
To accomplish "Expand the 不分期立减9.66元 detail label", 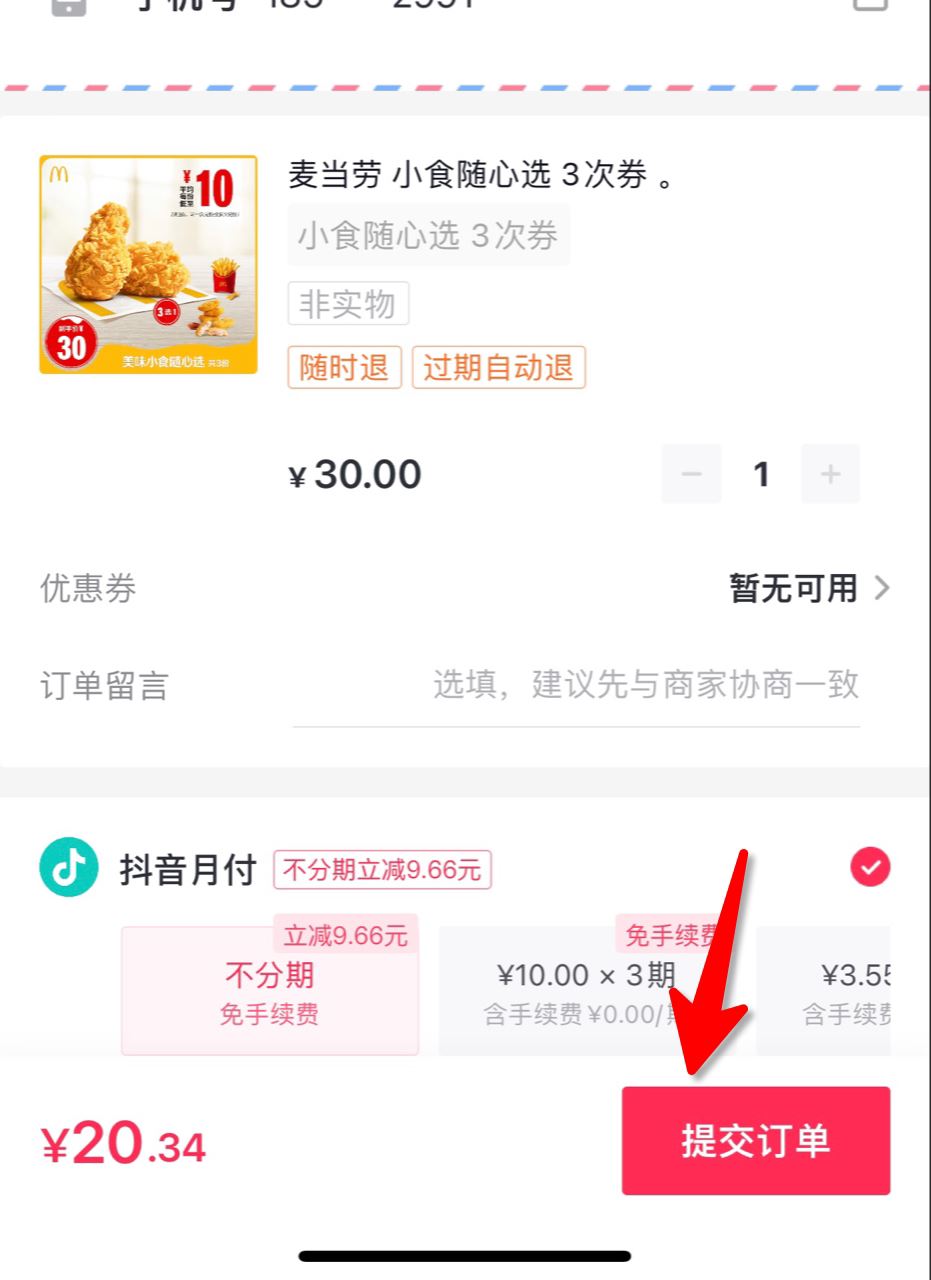I will 383,870.
